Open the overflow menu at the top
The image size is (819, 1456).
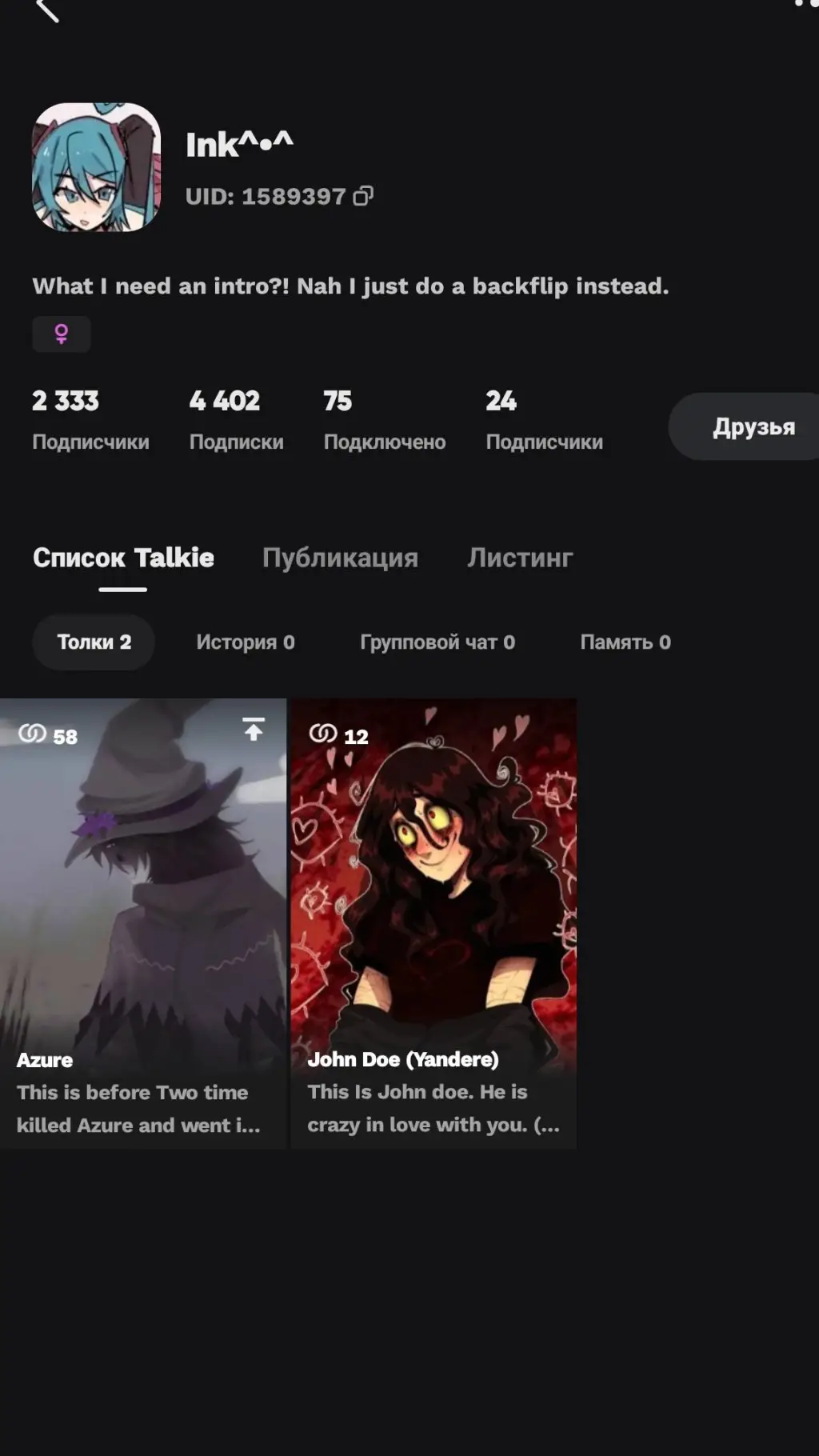coord(805,5)
